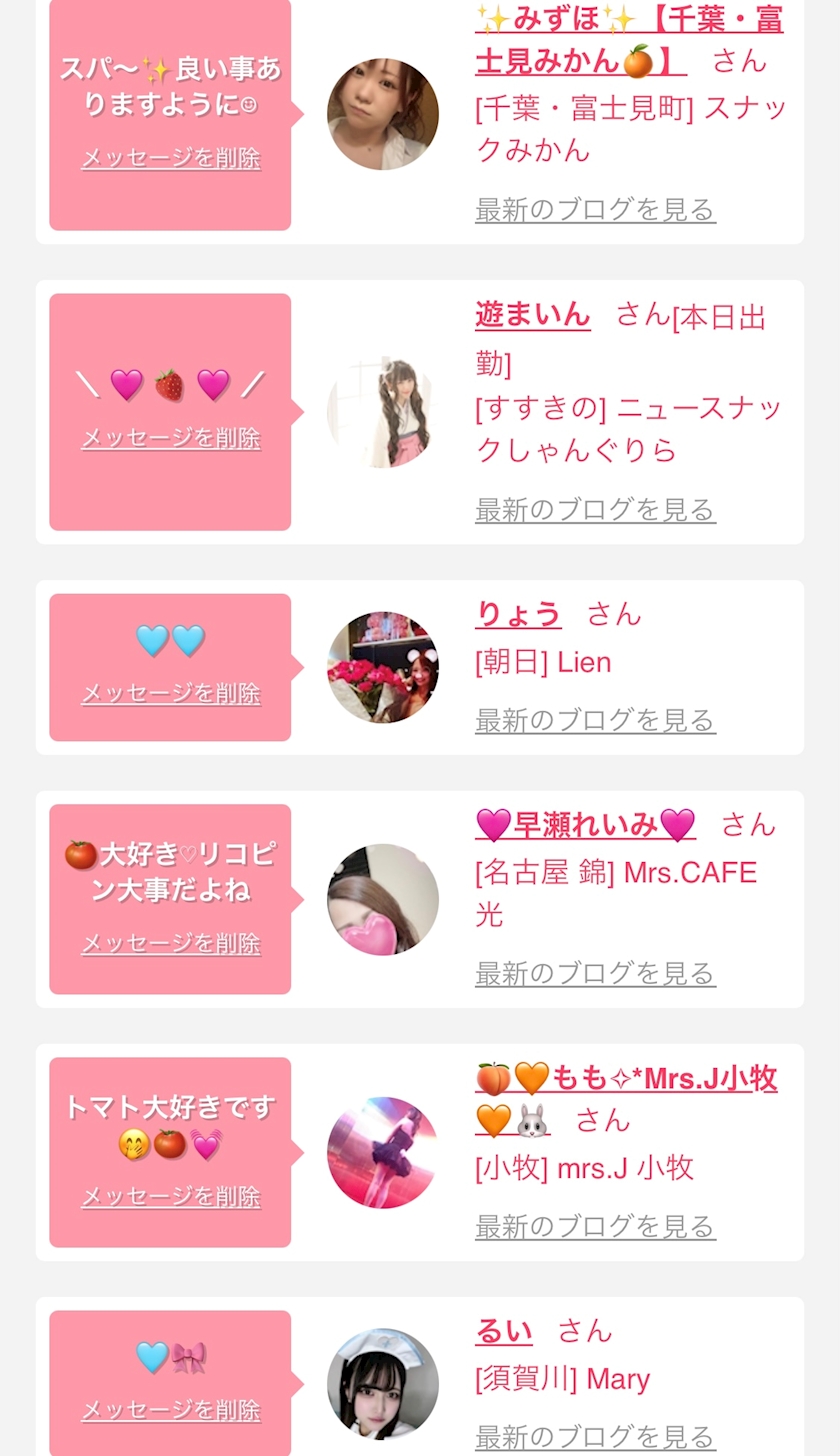Delete the heart ribbon message to るい
The width and height of the screenshot is (840, 1456).
pos(170,1410)
